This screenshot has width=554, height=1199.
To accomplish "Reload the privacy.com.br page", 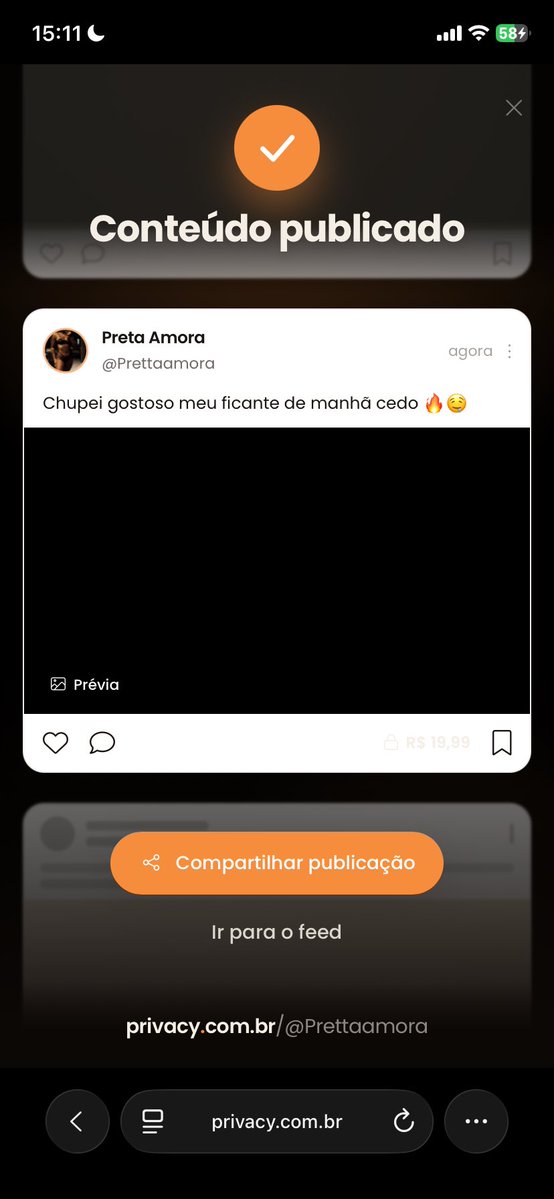I will pyautogui.click(x=403, y=1121).
